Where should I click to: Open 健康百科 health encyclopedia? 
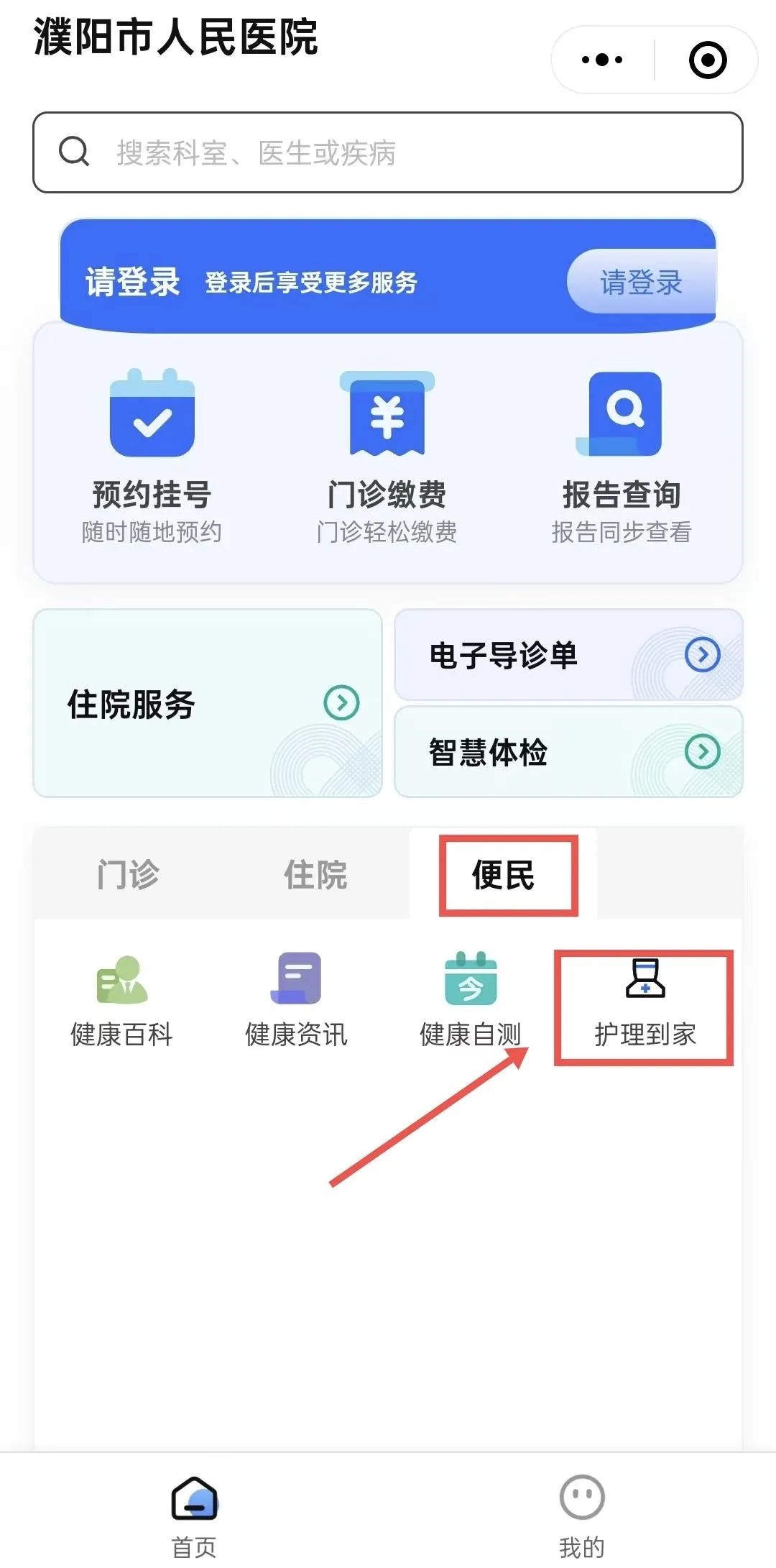click(x=121, y=1000)
